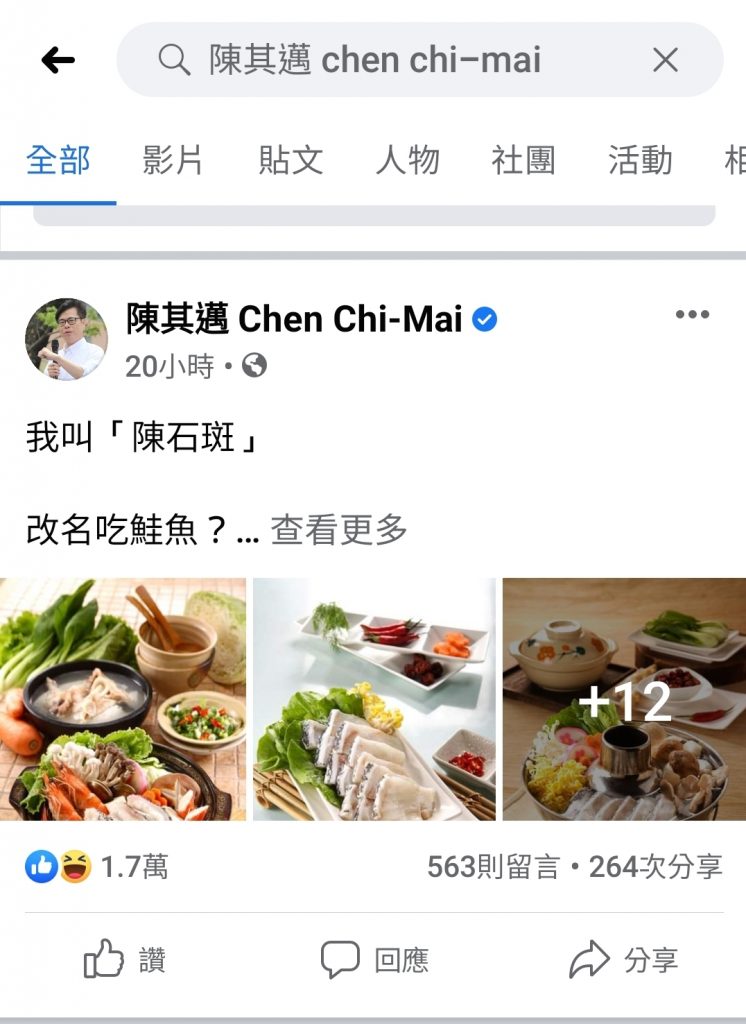Switch to the 影片 tab
This screenshot has height=1024, width=746.
[x=173, y=160]
